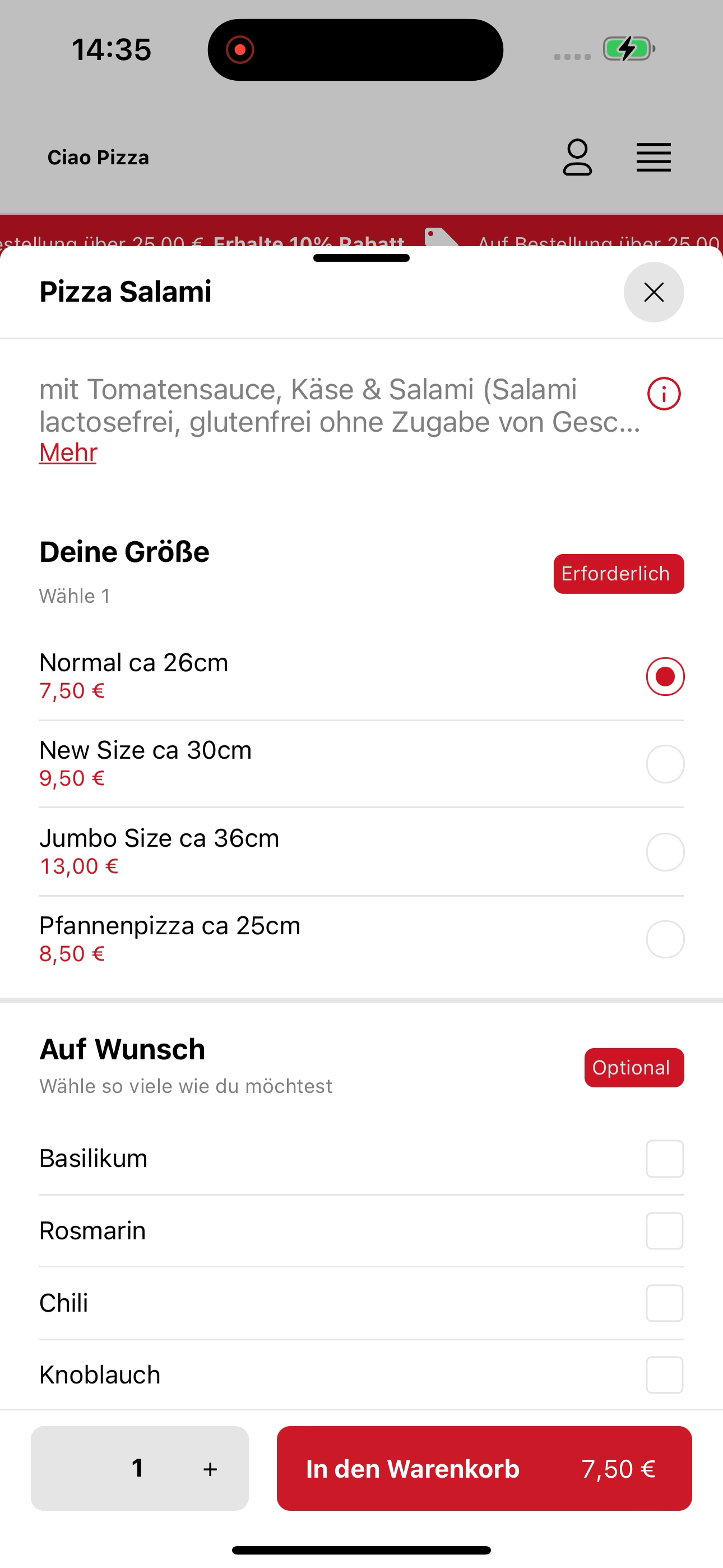The height and width of the screenshot is (1568, 723).
Task: Close the Pizza Salami sheet
Action: point(654,292)
